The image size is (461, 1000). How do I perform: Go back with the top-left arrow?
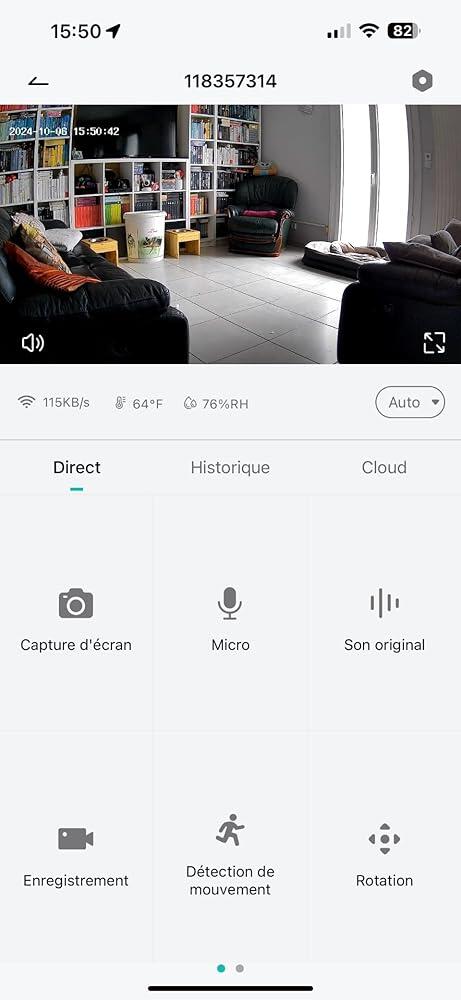tap(39, 81)
